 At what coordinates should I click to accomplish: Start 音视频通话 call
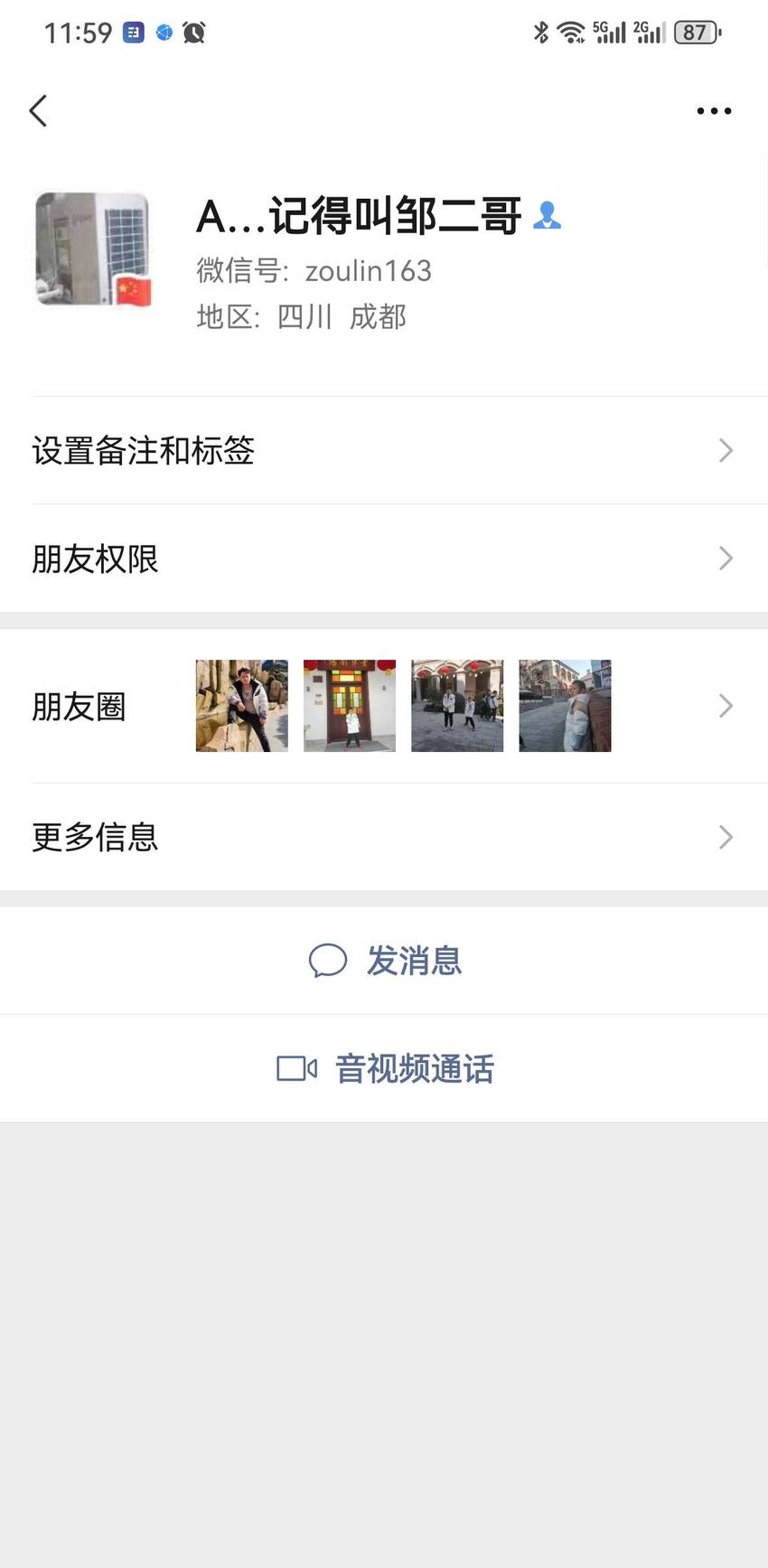pos(384,1068)
